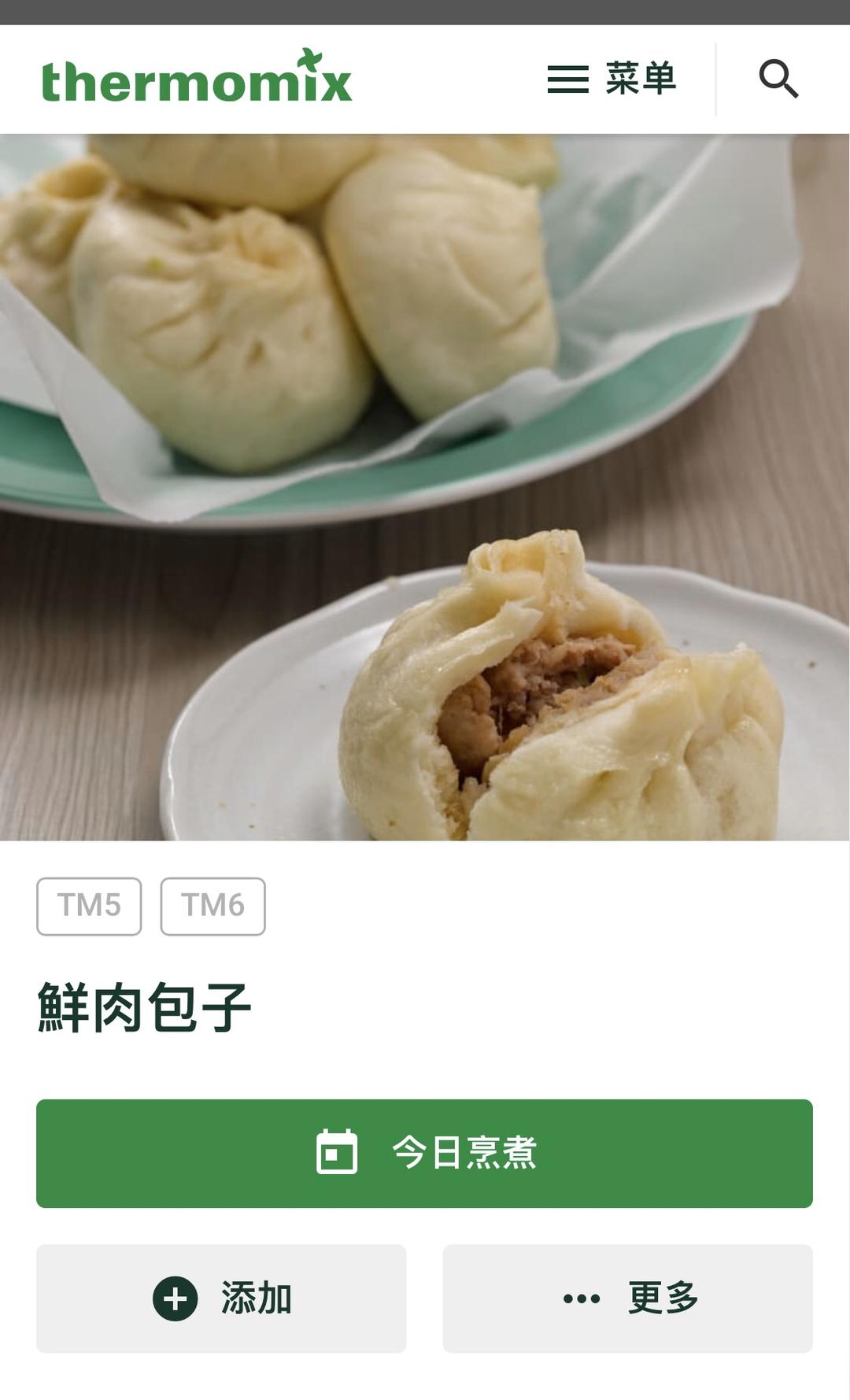Tap the 今日烹煮 button

(x=424, y=1153)
